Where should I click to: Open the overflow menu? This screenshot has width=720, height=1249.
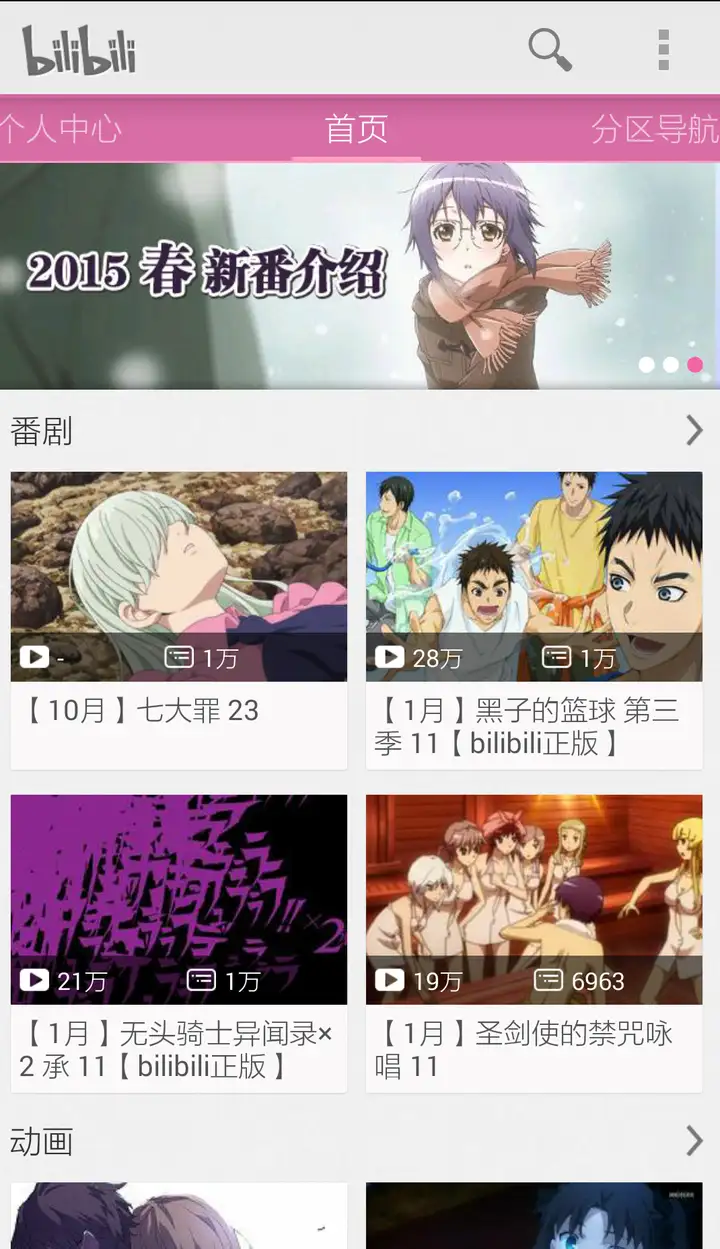point(663,49)
